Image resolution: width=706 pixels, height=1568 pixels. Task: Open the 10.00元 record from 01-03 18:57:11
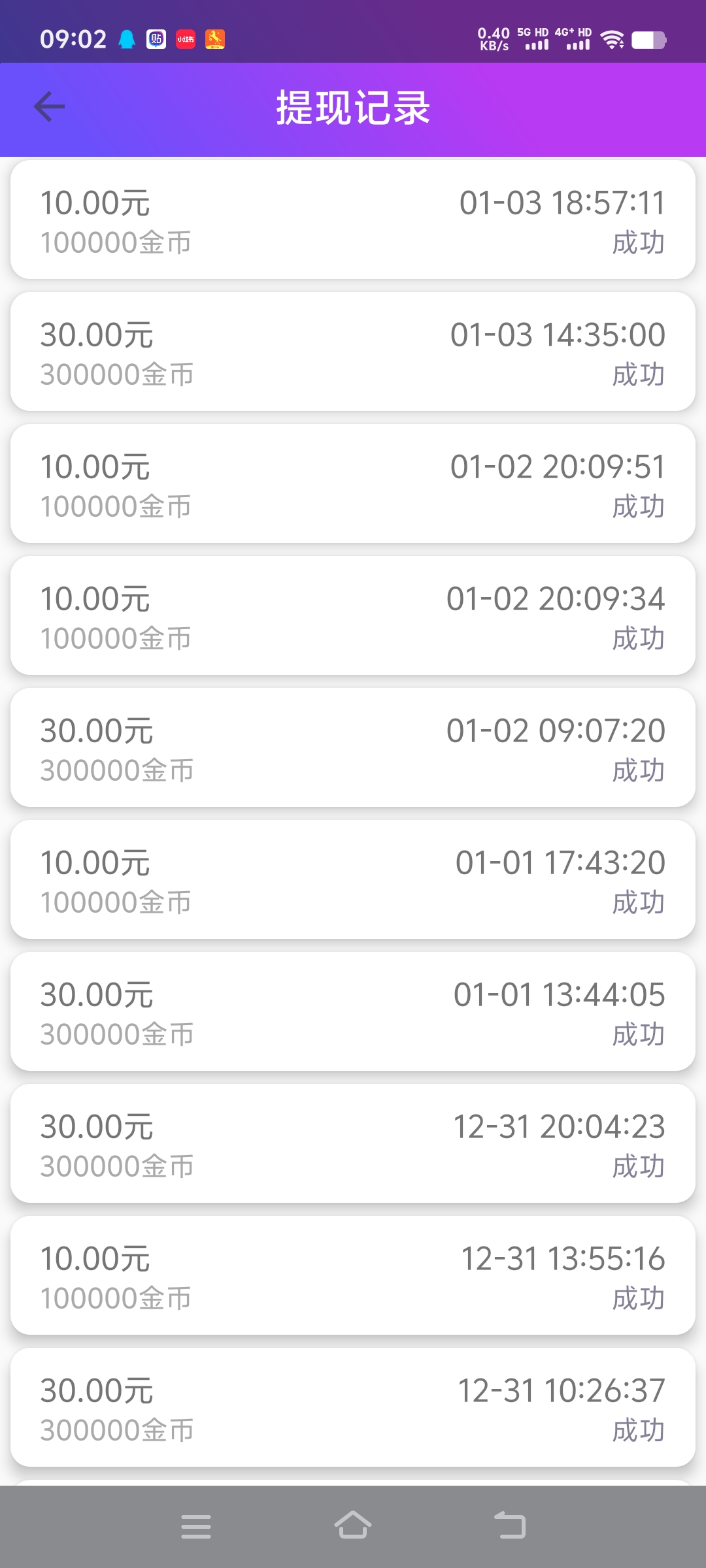(353, 221)
